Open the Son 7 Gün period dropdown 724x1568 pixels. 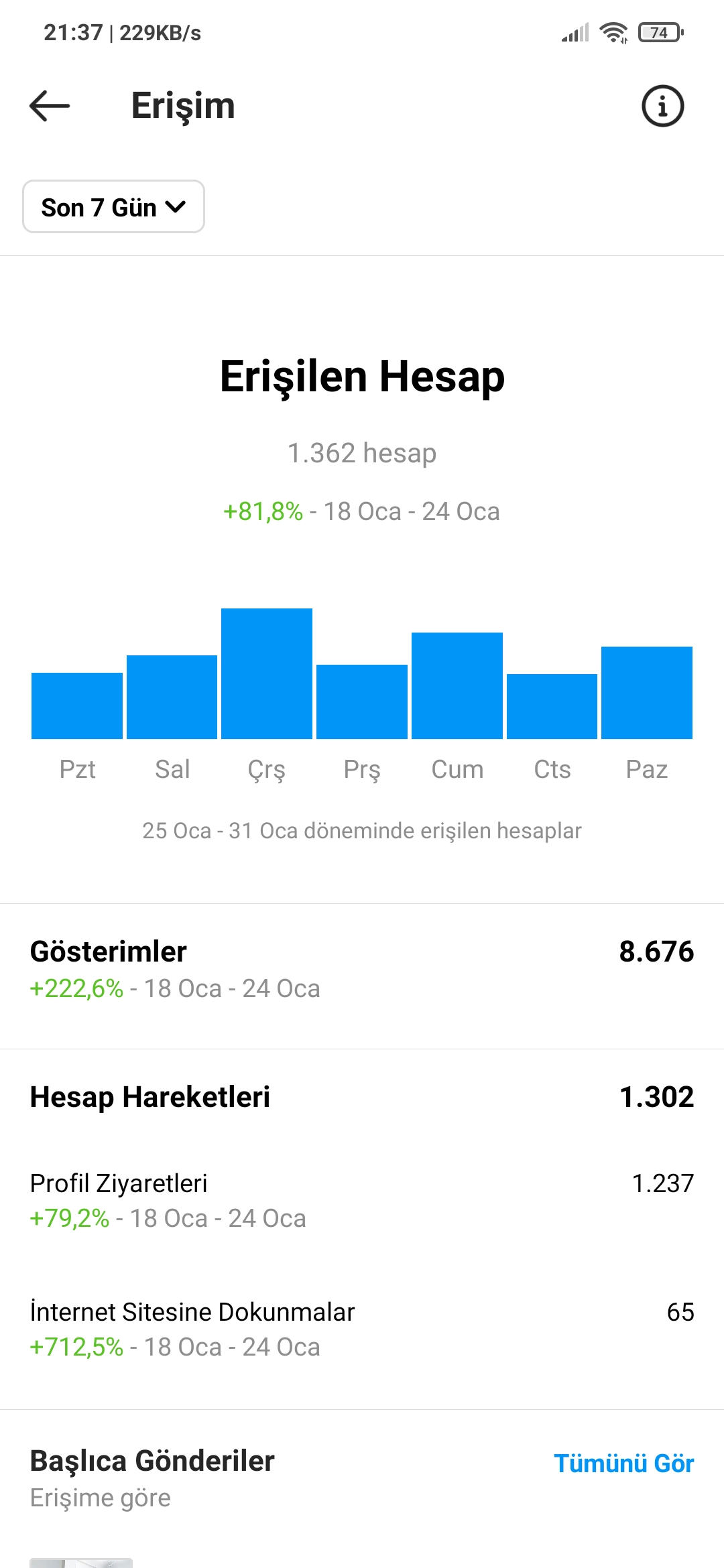(x=113, y=207)
